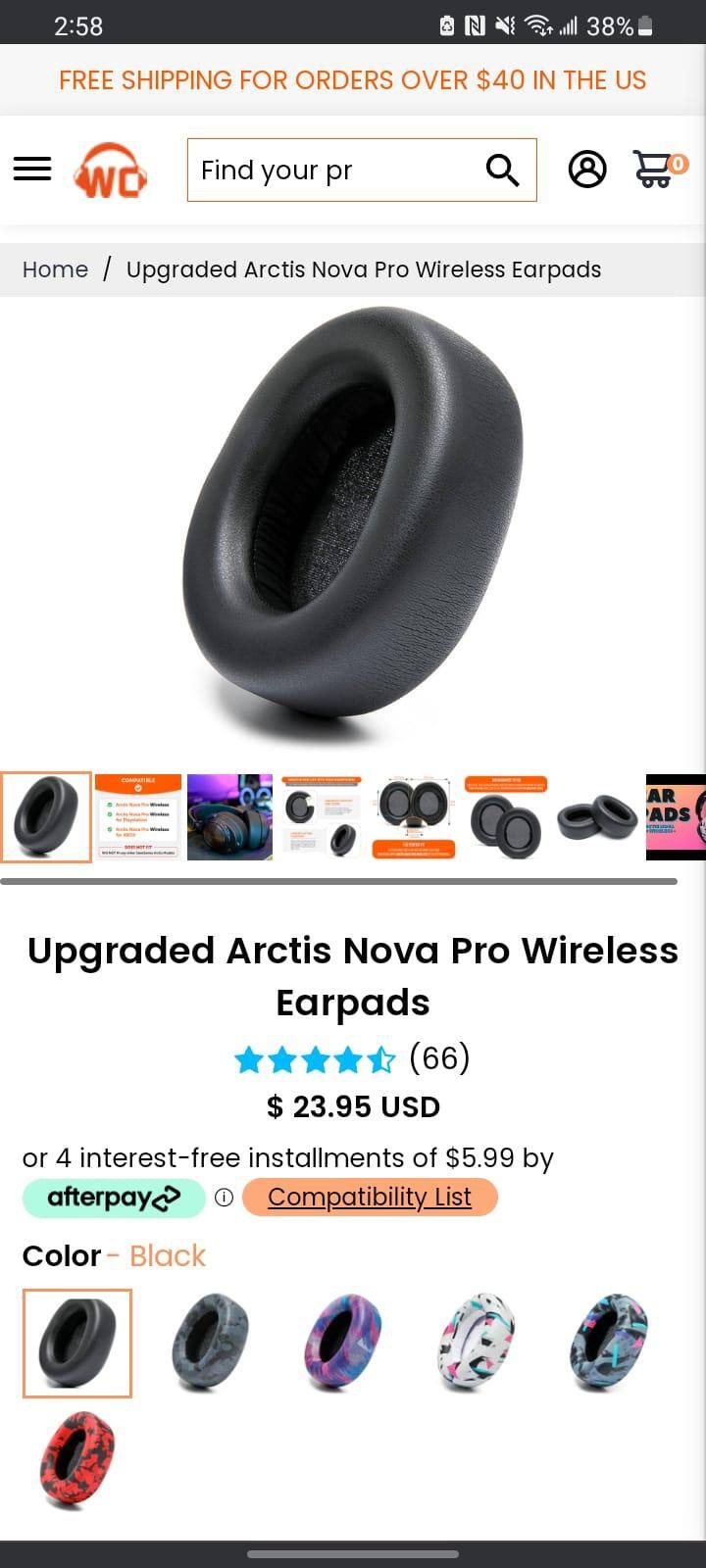Show the gaming headset photo thumbnail
Screen dimensions: 706x1568
[229, 817]
